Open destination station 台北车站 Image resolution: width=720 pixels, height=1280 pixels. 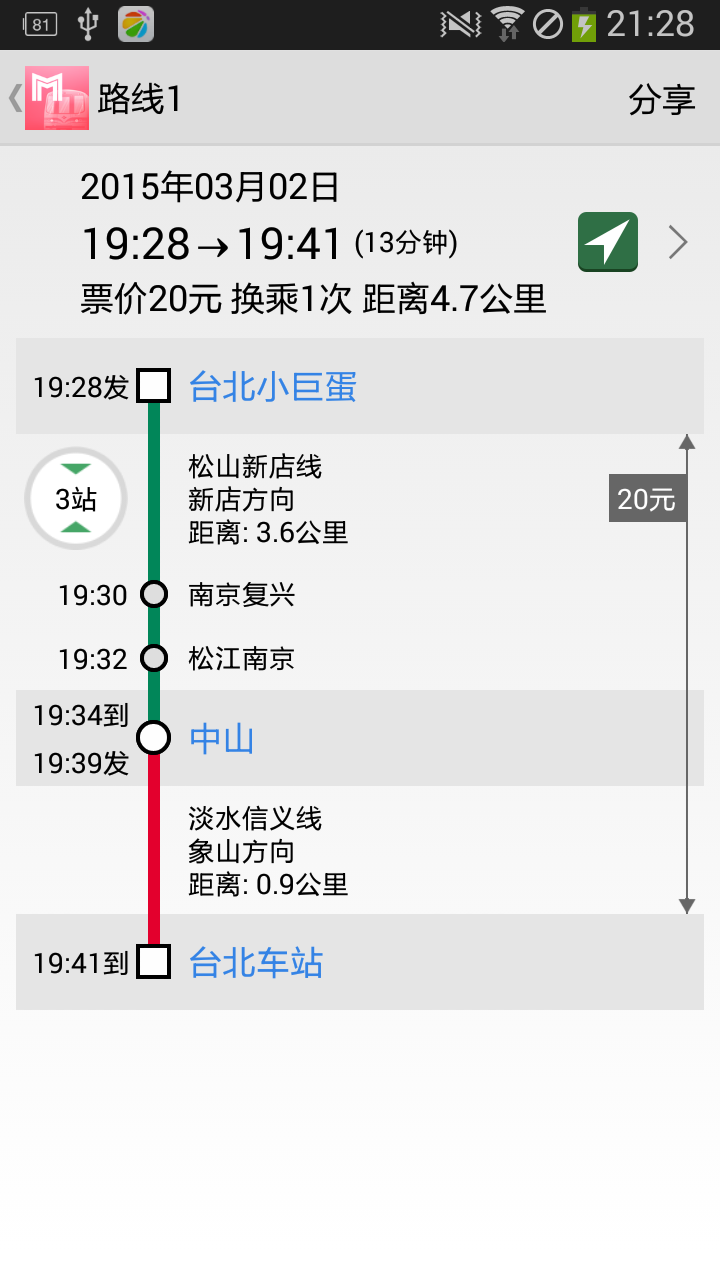coord(256,963)
